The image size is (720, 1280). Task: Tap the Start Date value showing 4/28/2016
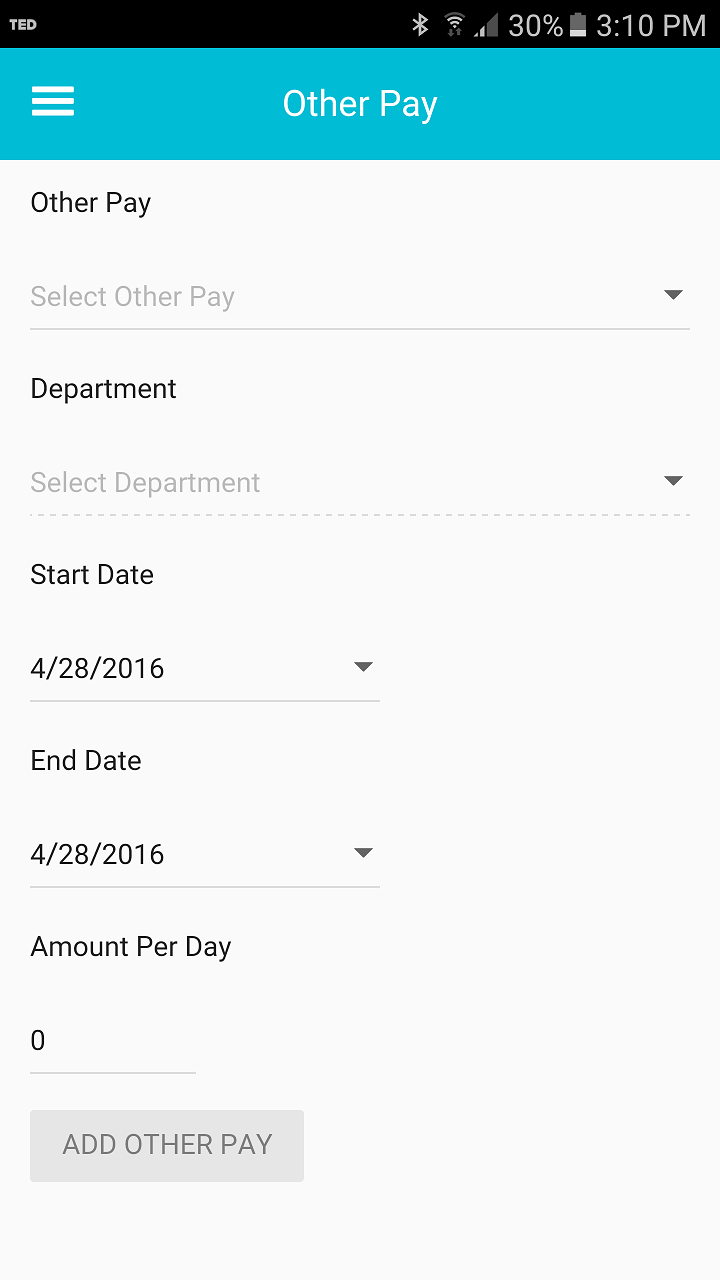pyautogui.click(x=97, y=668)
